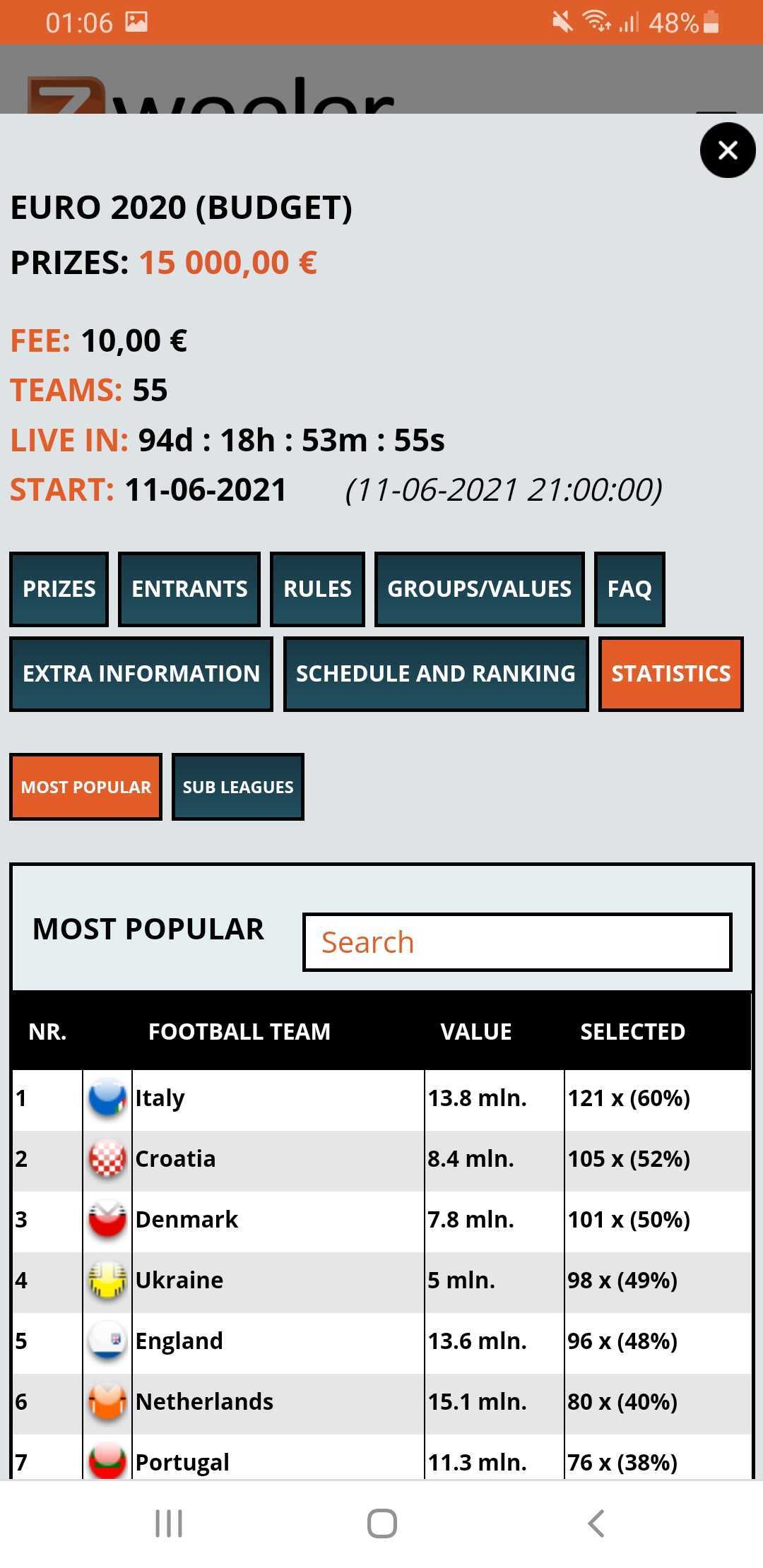This screenshot has height=1568, width=763.
Task: Open the Prizes tab
Action: coord(59,589)
